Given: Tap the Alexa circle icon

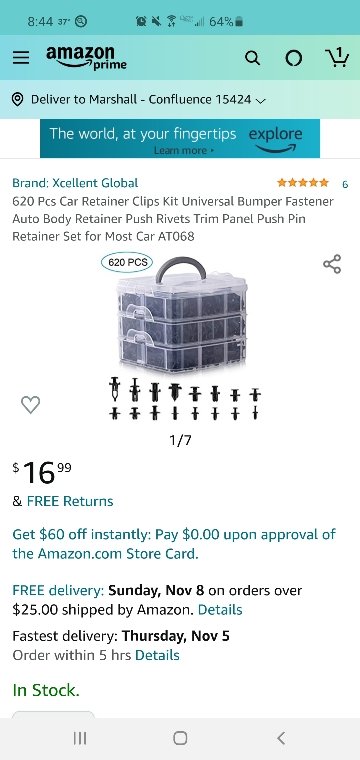Looking at the screenshot, I should [294, 58].
